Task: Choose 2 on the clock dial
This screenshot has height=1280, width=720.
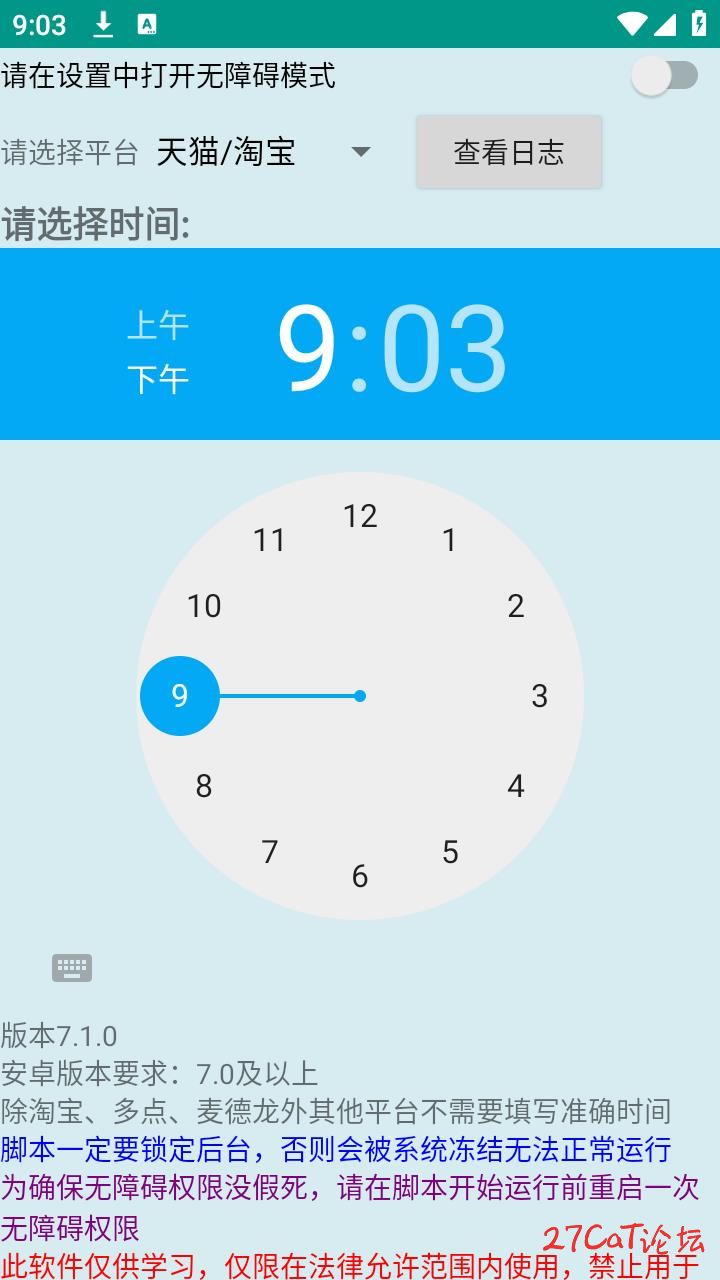Action: (x=516, y=606)
